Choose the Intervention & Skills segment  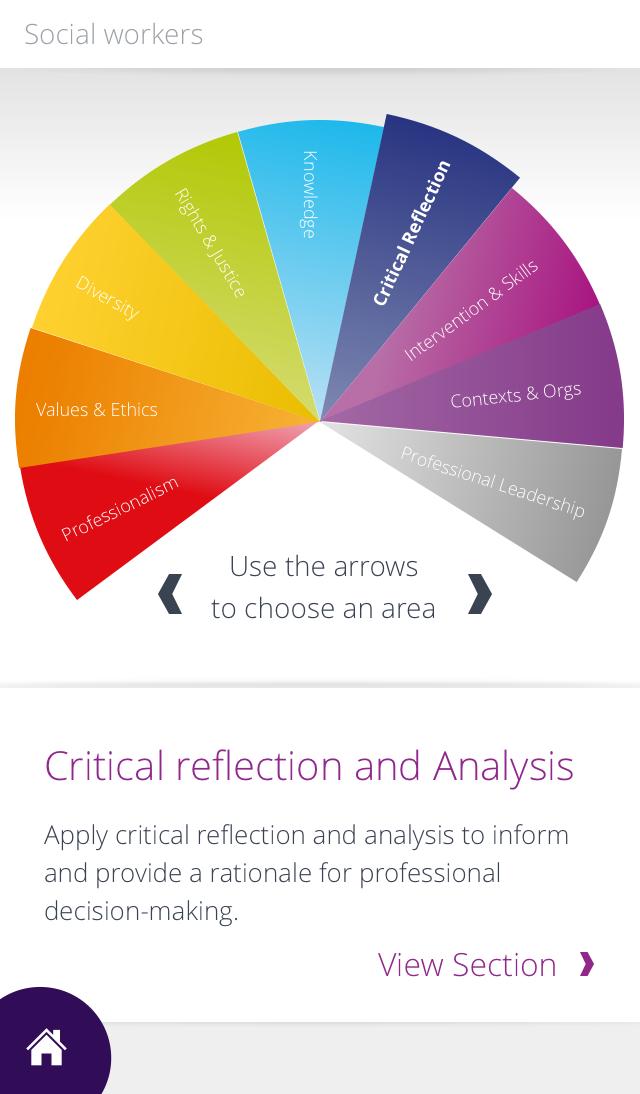click(x=471, y=309)
